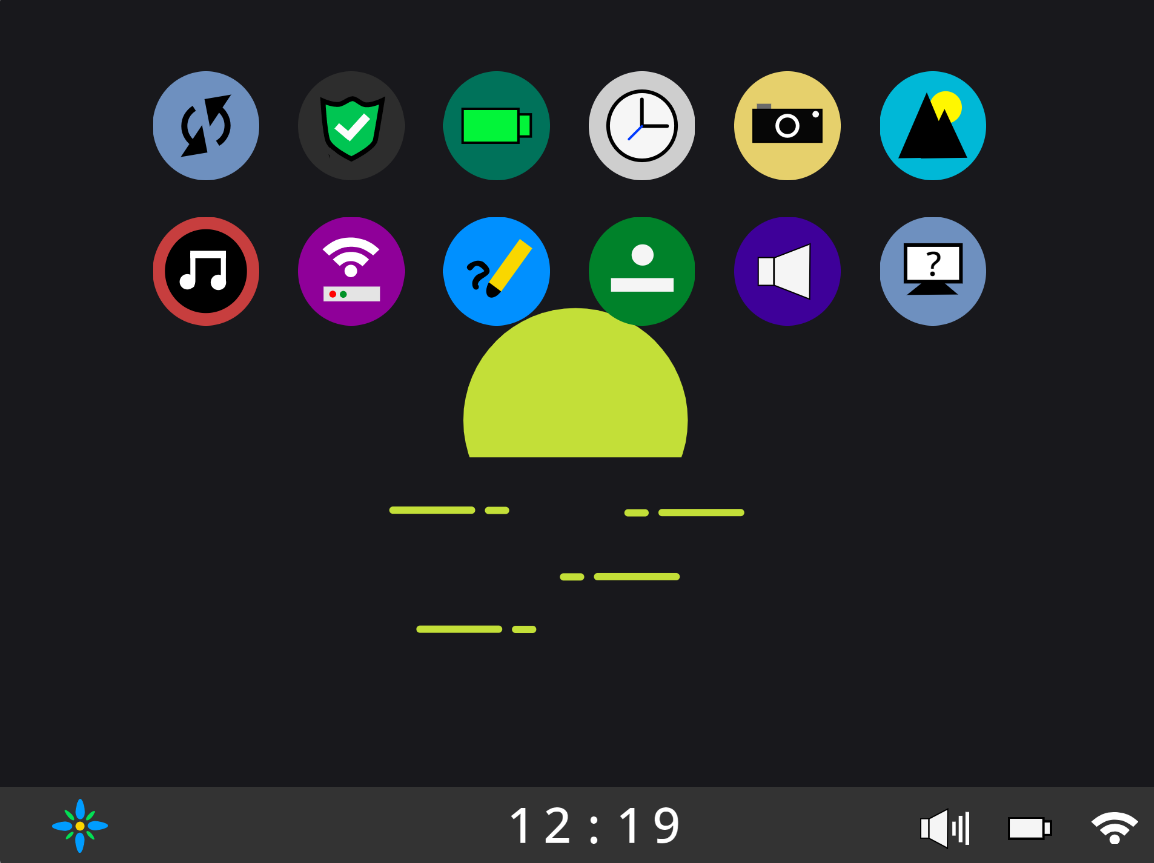
Task: Open the mountain picture gallery app
Action: 933,126
